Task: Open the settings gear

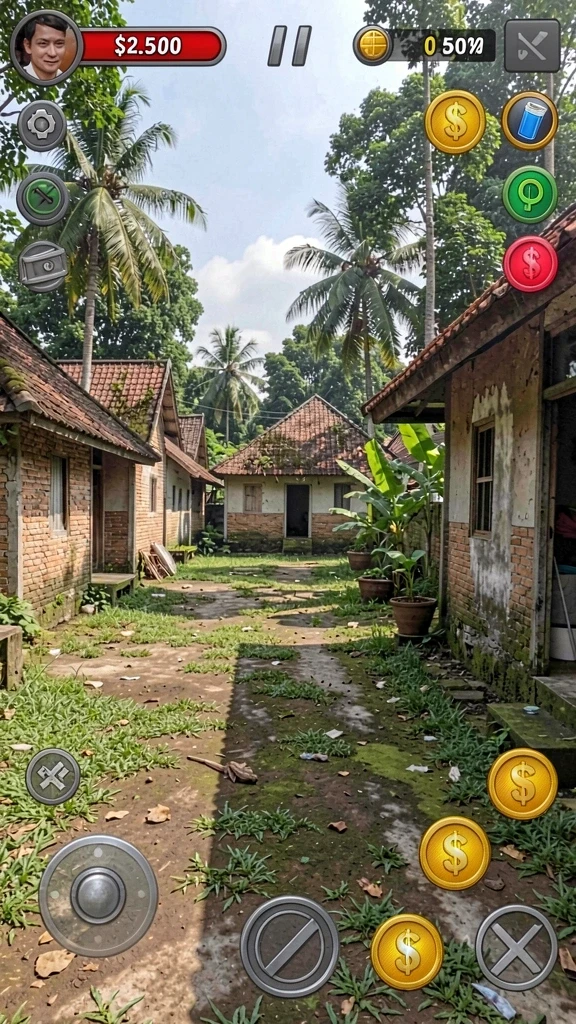Action: [42, 125]
